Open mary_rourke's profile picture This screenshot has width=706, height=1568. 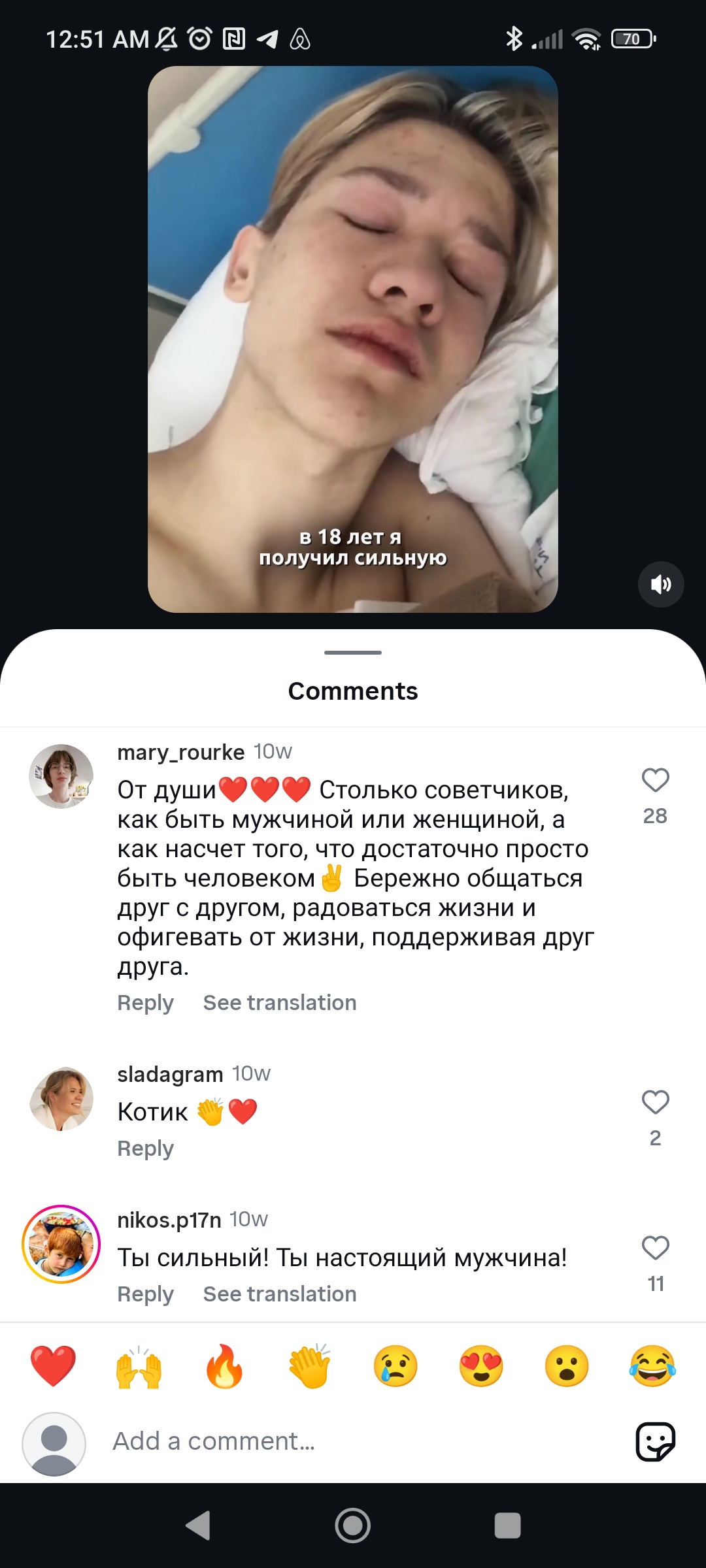(61, 776)
